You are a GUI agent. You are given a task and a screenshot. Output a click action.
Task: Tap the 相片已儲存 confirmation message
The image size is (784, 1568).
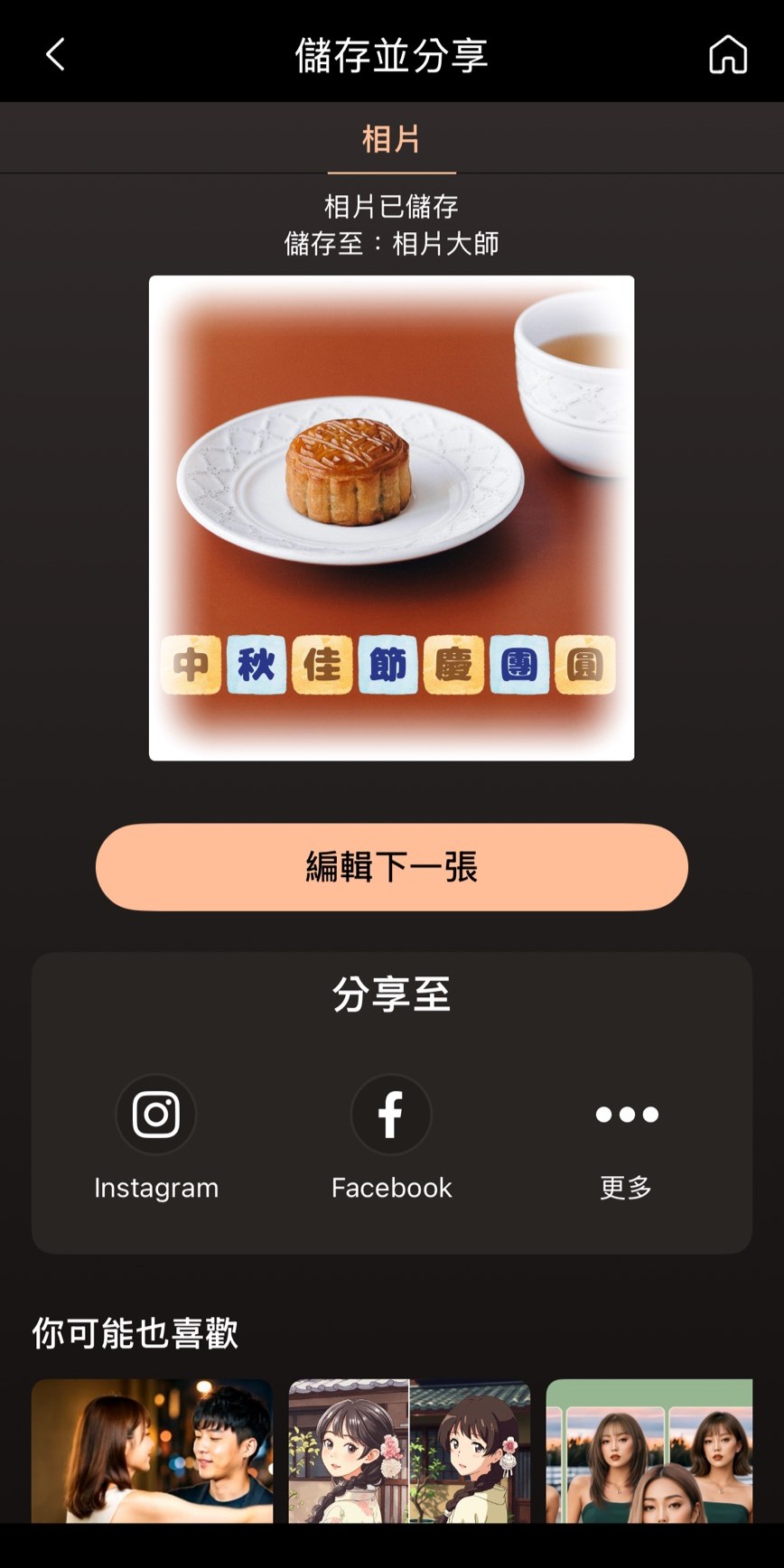point(391,206)
